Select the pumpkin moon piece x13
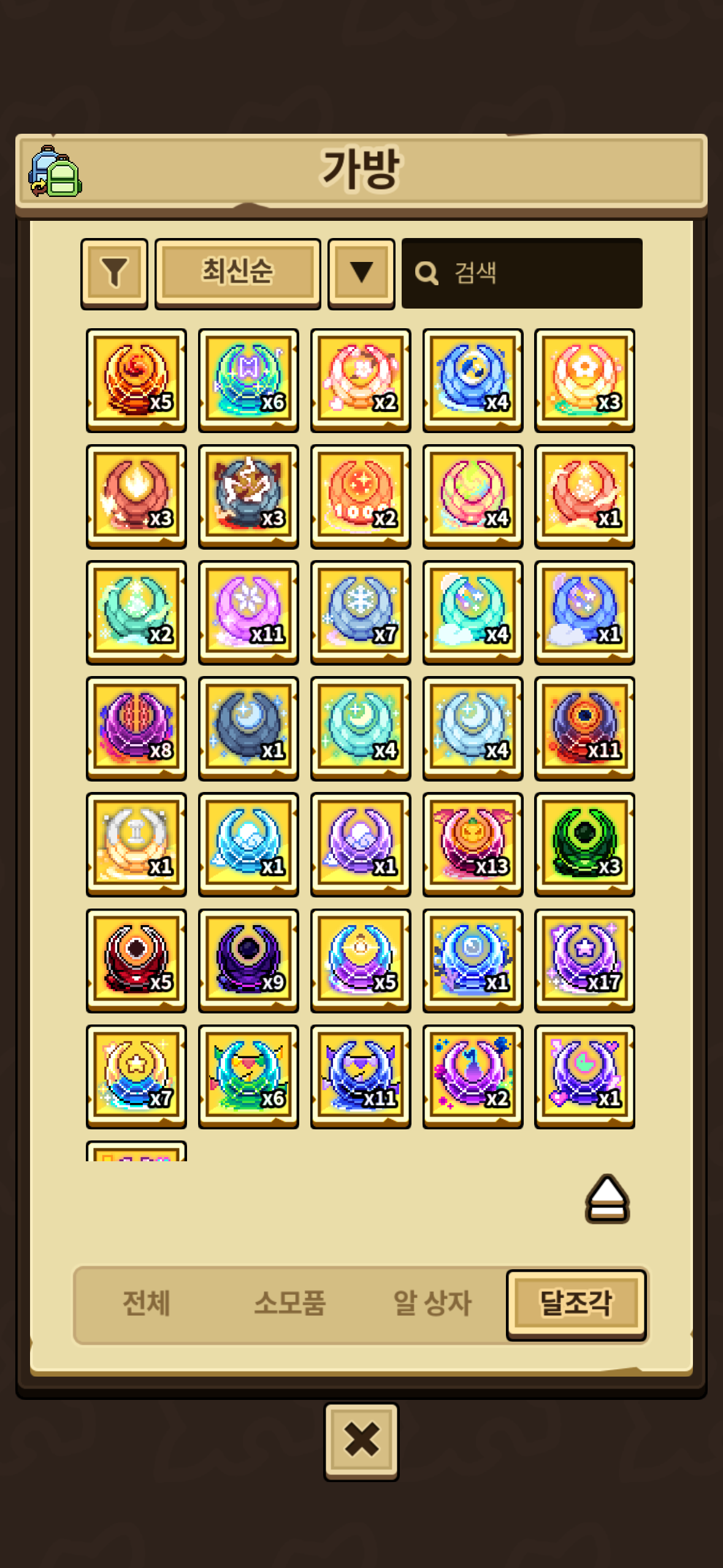723x1568 pixels. tap(472, 844)
